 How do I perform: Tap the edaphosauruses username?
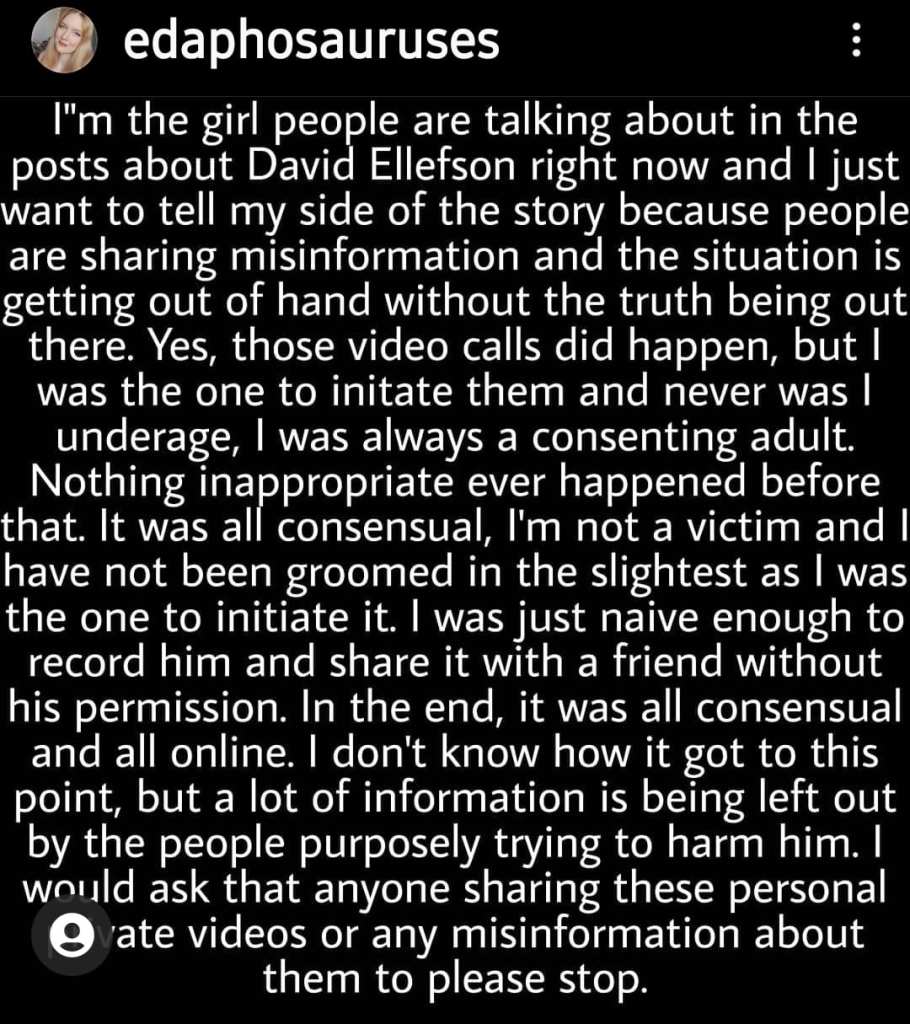[310, 41]
